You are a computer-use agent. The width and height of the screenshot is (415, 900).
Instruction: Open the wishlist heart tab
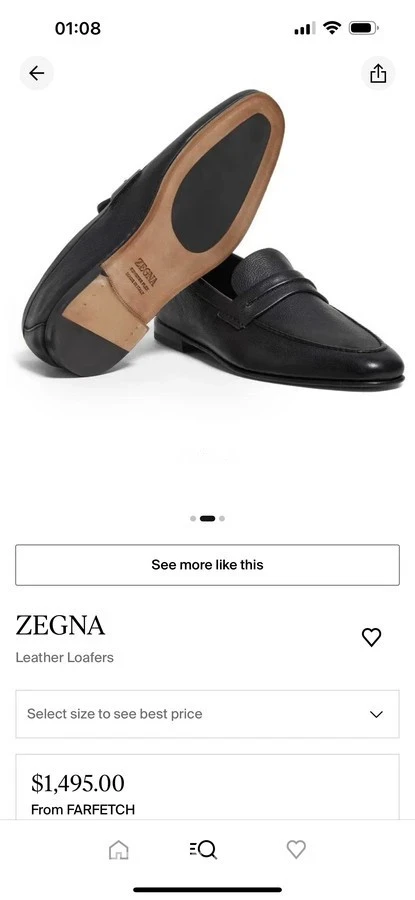click(296, 849)
